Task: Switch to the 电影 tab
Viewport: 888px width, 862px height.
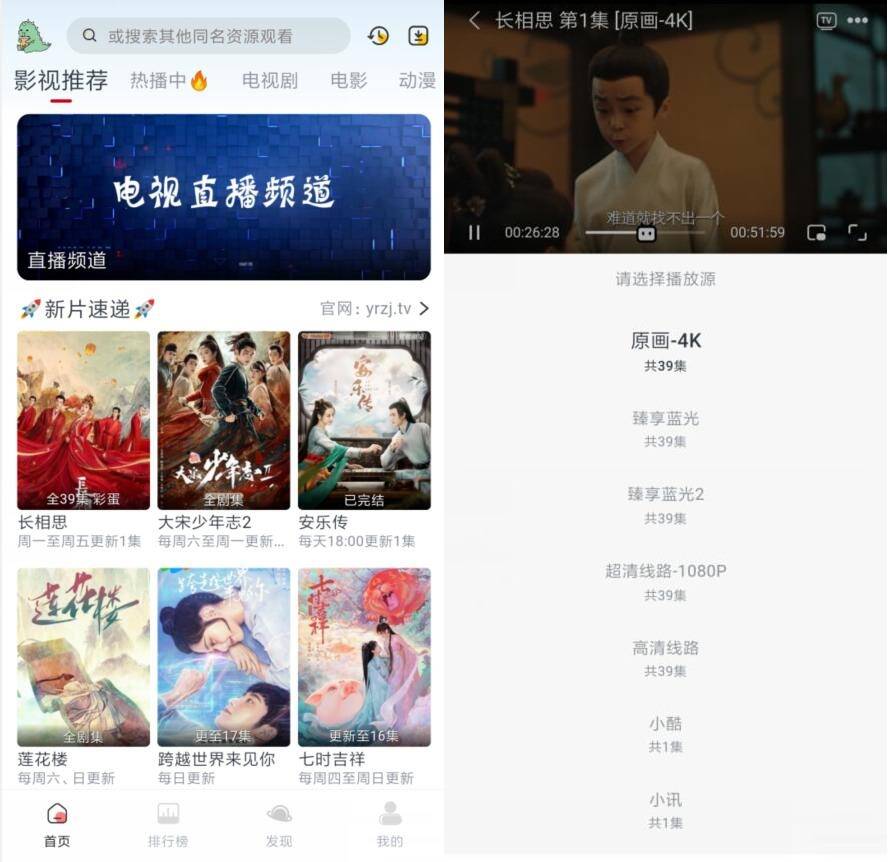Action: tap(348, 81)
